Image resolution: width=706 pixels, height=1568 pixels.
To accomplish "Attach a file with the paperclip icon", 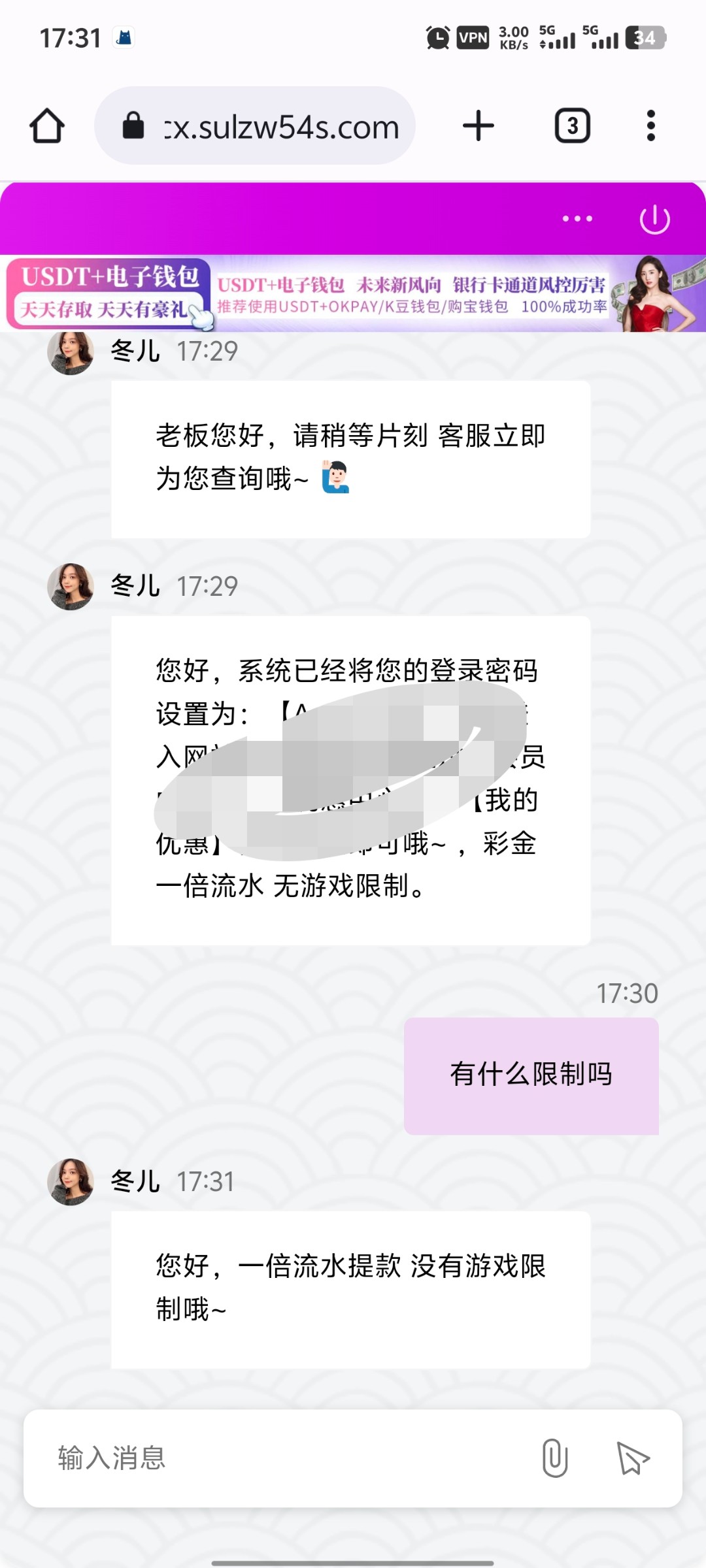I will click(x=555, y=1458).
